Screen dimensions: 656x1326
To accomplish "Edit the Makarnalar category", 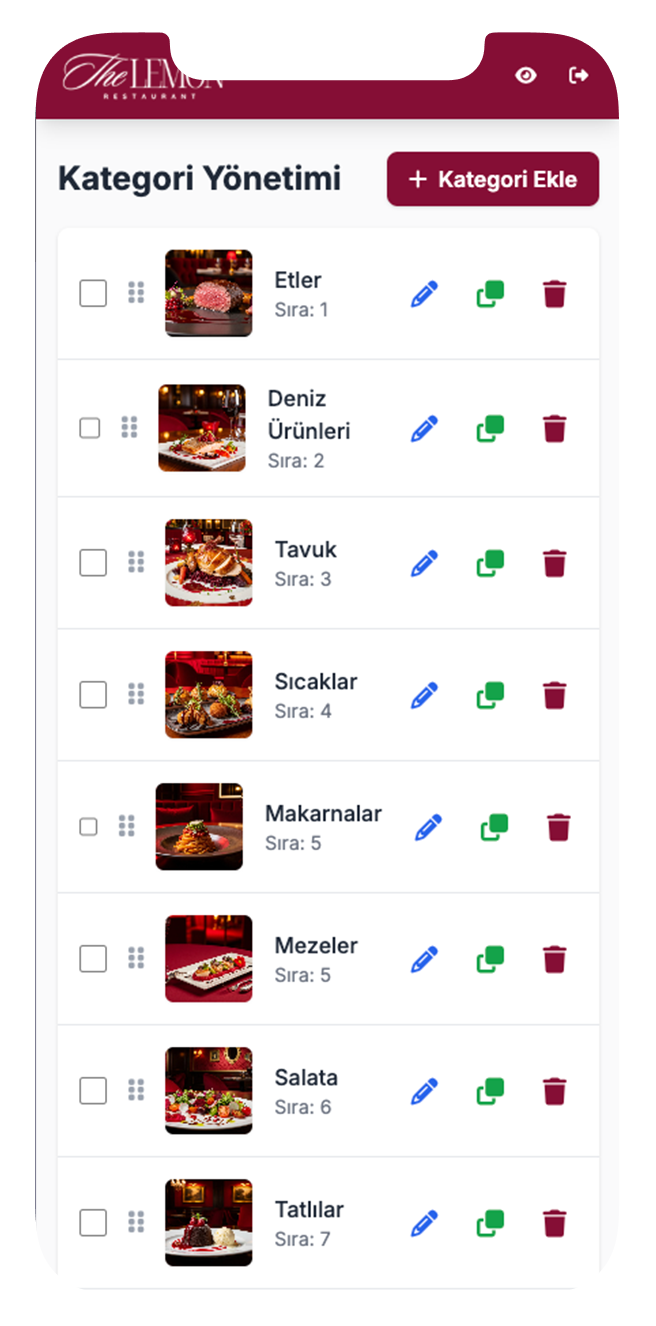I will pyautogui.click(x=428, y=827).
